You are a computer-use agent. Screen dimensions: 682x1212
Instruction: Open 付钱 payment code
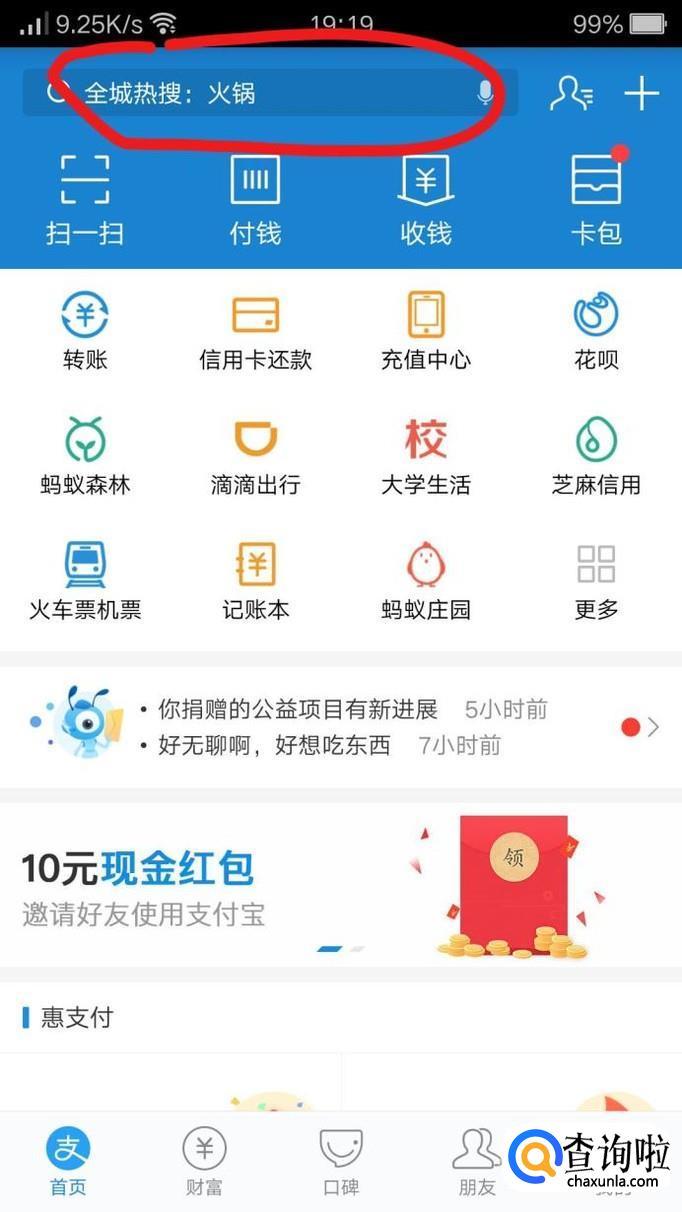pyautogui.click(x=255, y=199)
